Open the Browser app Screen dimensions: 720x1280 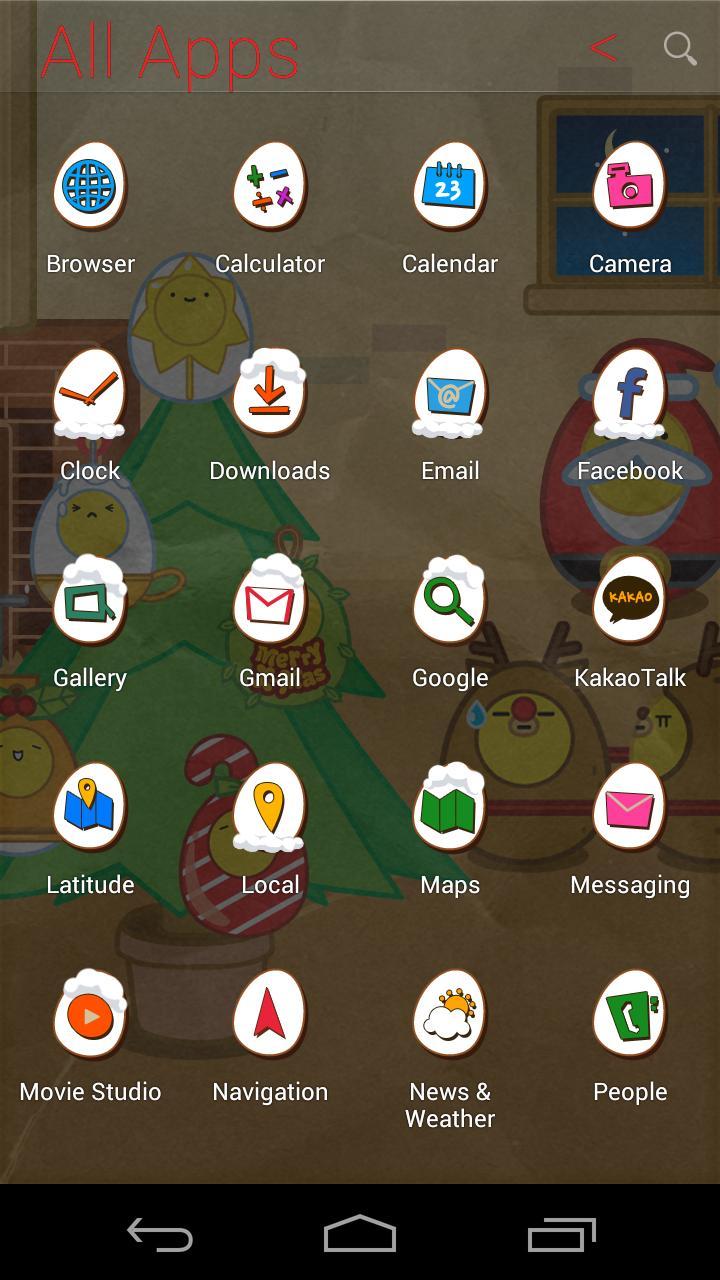tap(90, 187)
